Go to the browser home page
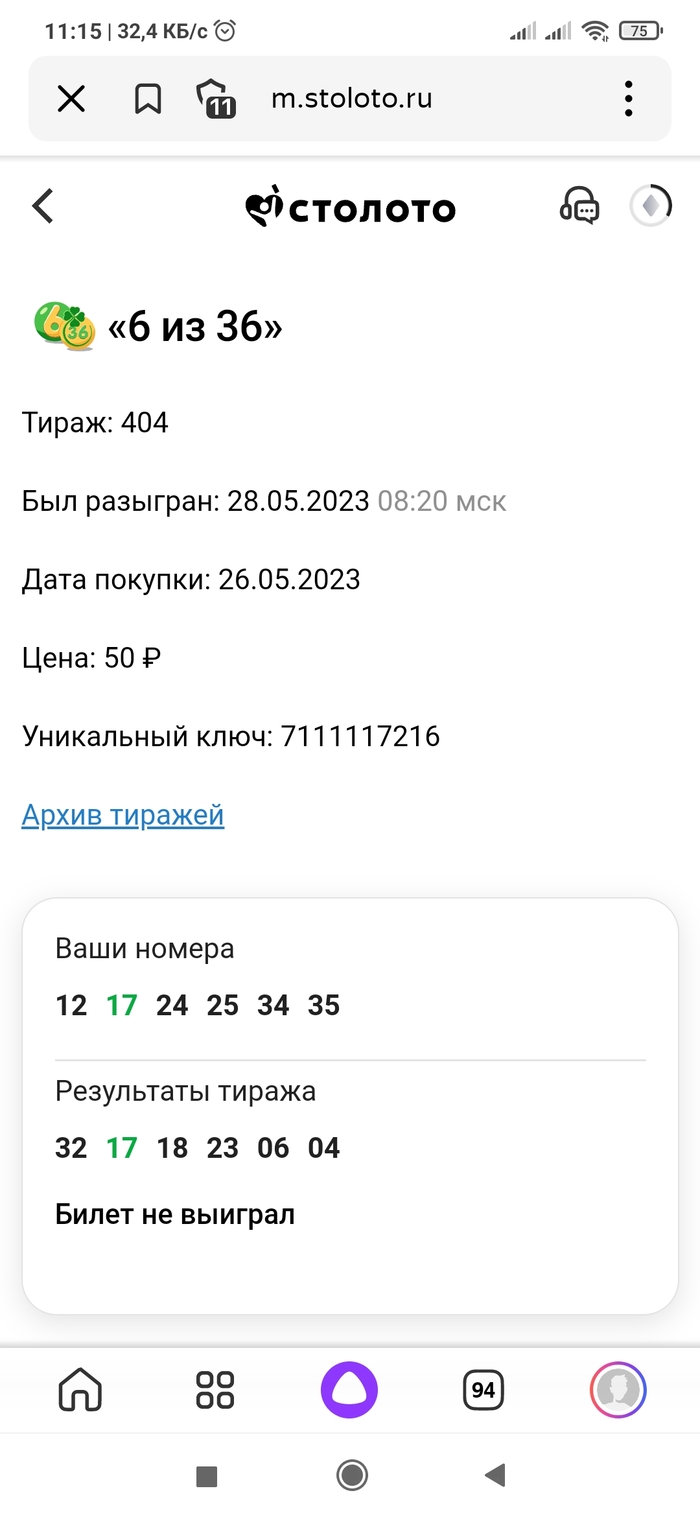The image size is (700, 1517). pos(80,1389)
